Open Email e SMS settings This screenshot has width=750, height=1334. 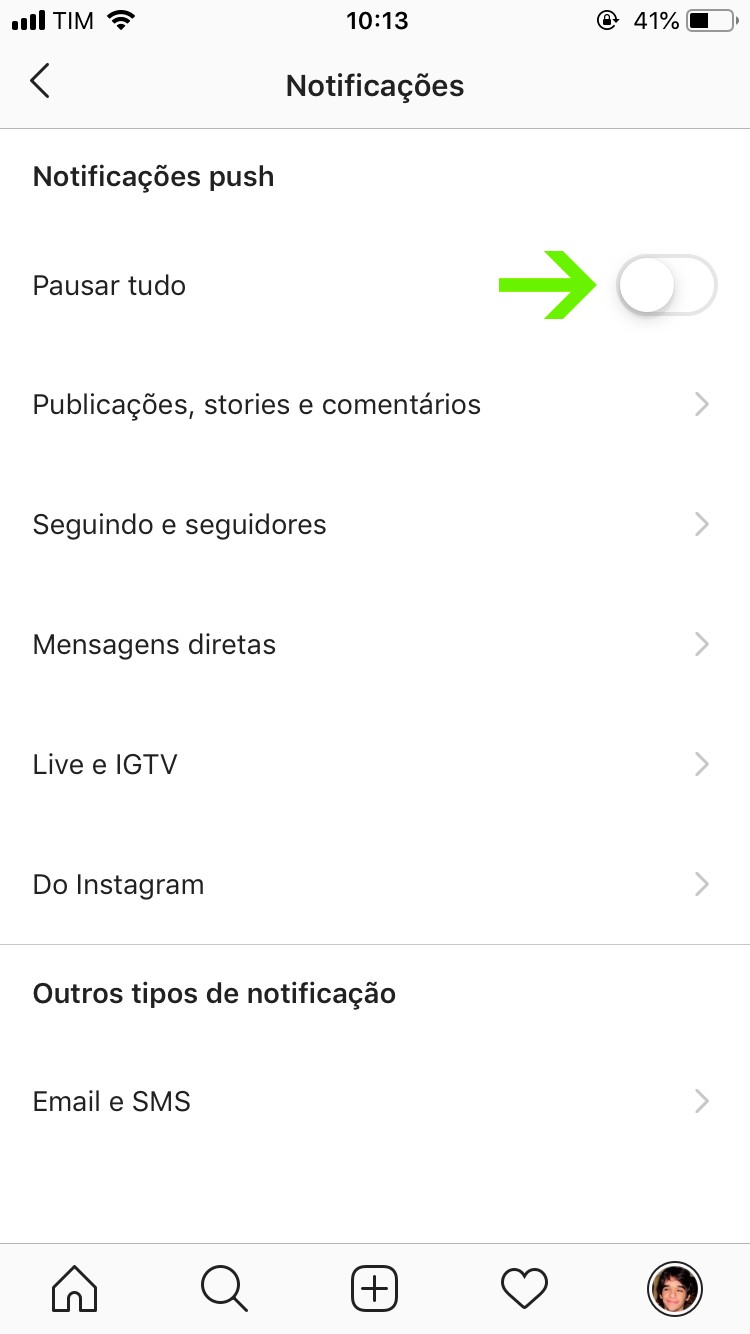370,1102
